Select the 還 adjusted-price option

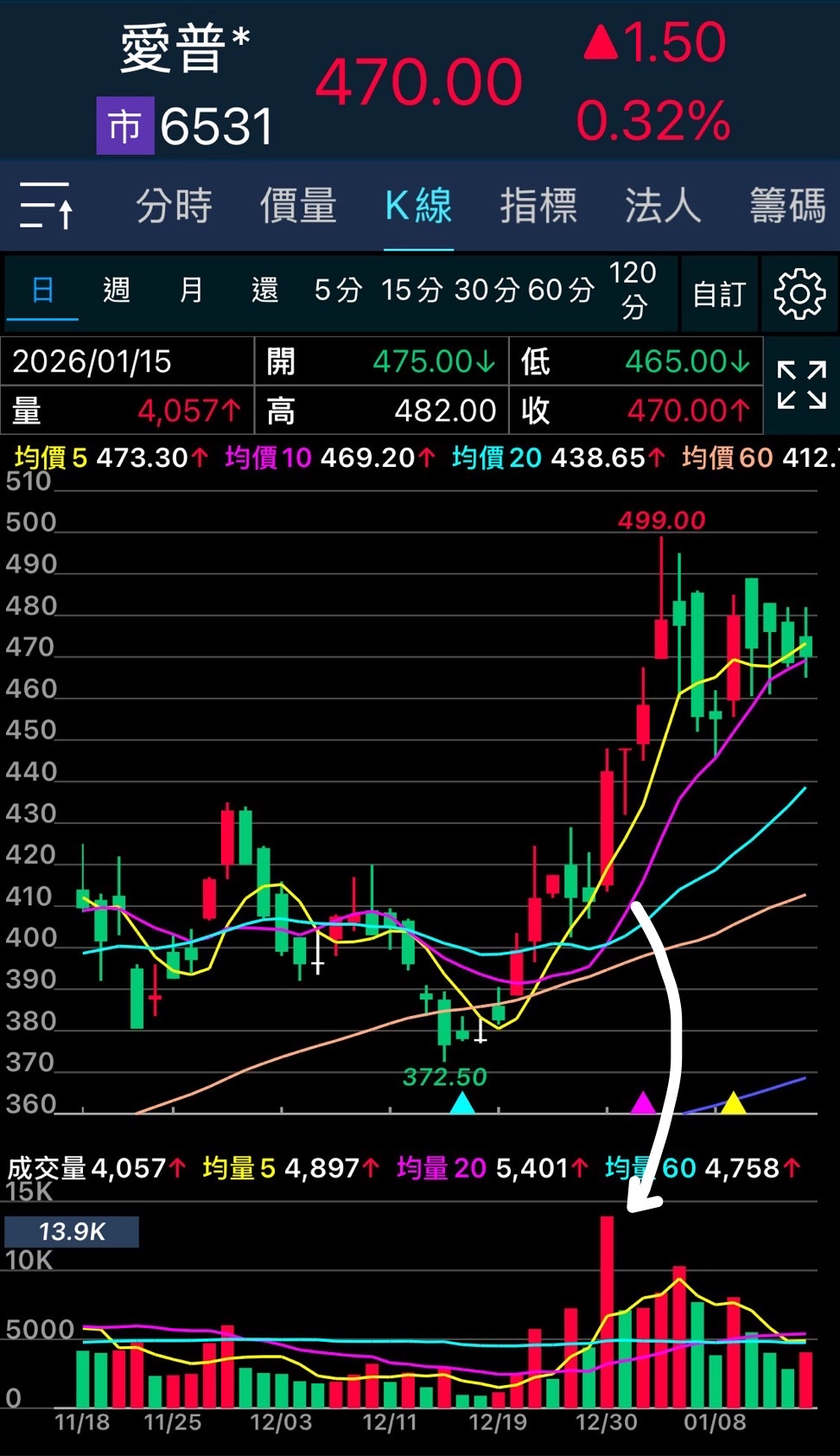tap(264, 291)
